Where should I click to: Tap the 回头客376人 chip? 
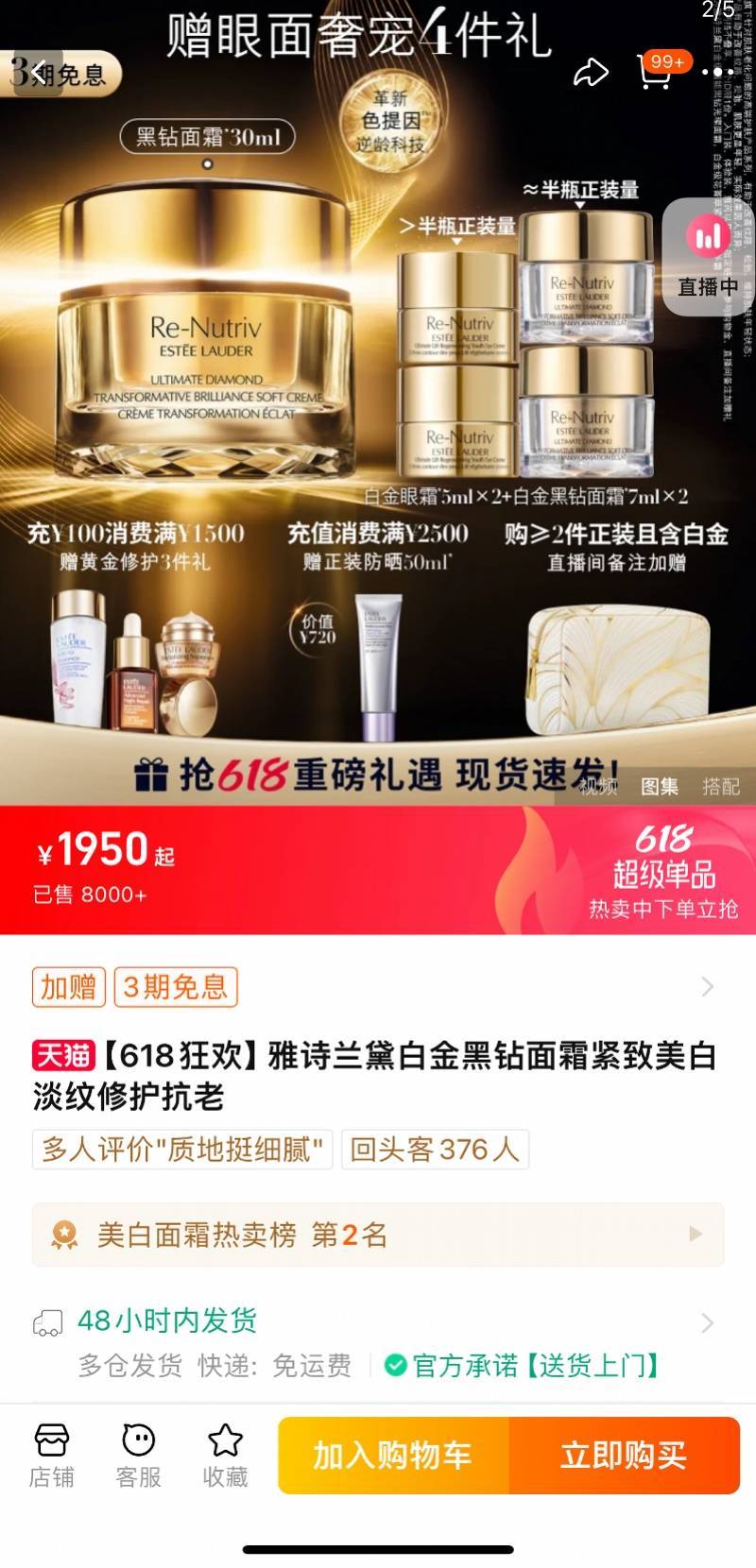(435, 1150)
